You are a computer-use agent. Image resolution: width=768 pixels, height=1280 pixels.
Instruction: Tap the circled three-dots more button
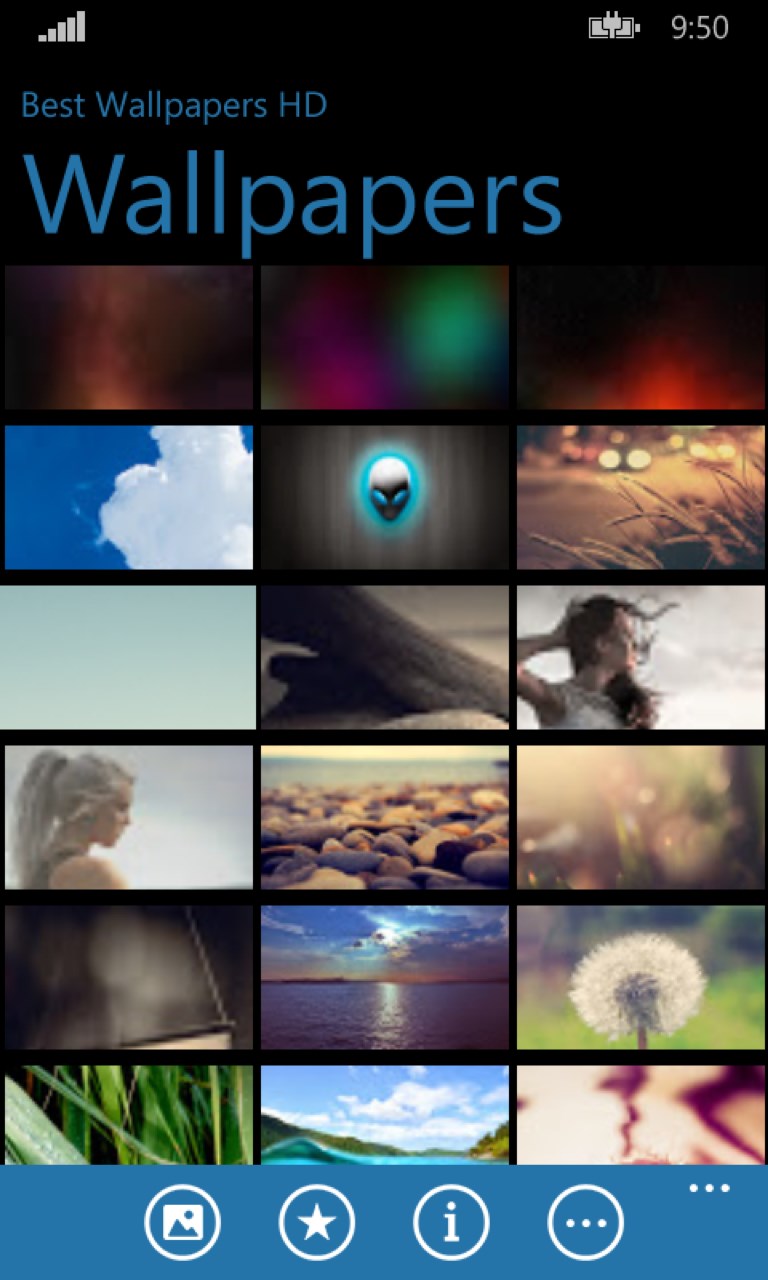pos(585,1222)
